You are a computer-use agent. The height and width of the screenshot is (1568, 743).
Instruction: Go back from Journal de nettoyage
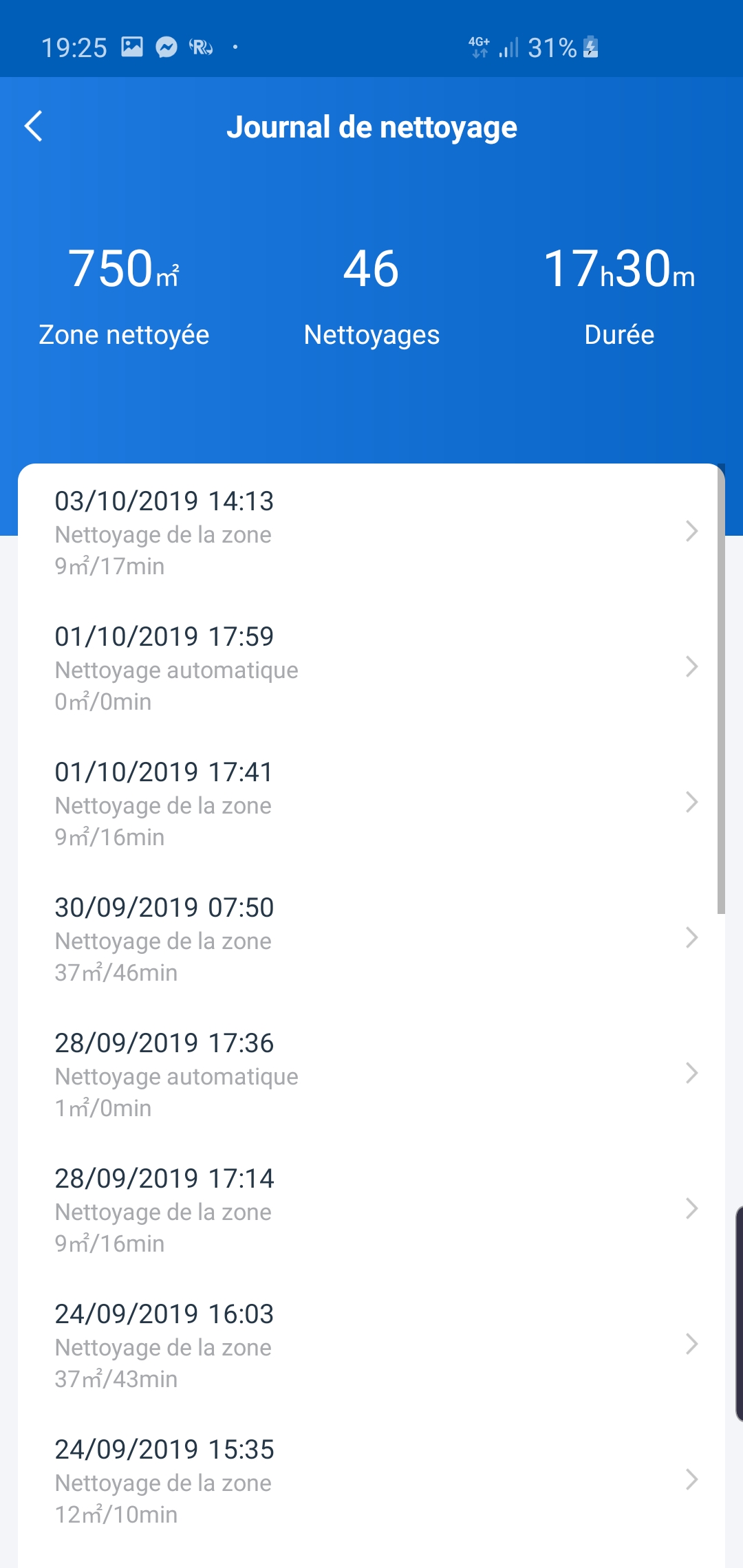coord(34,127)
